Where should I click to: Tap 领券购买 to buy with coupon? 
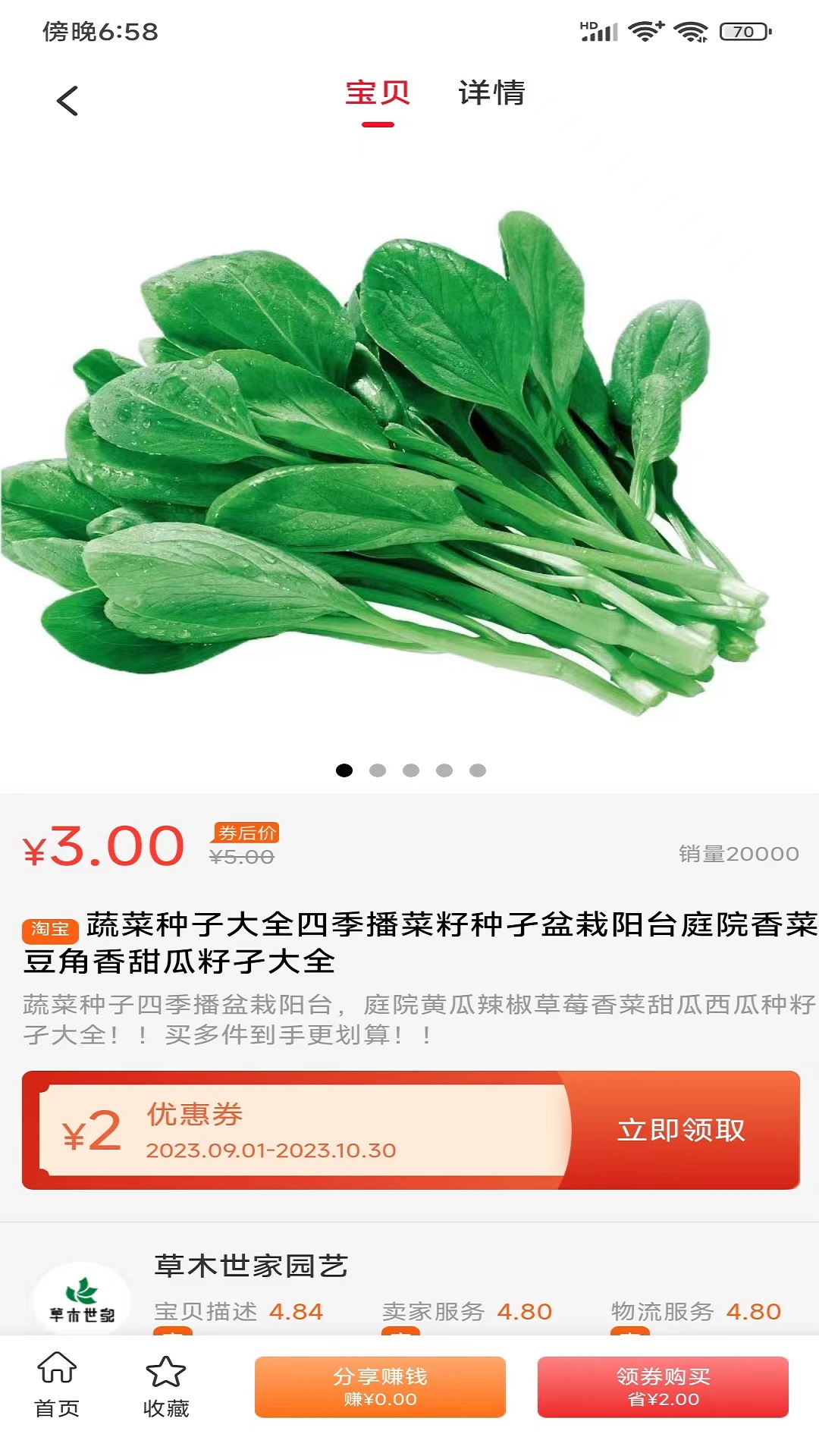tap(663, 1386)
